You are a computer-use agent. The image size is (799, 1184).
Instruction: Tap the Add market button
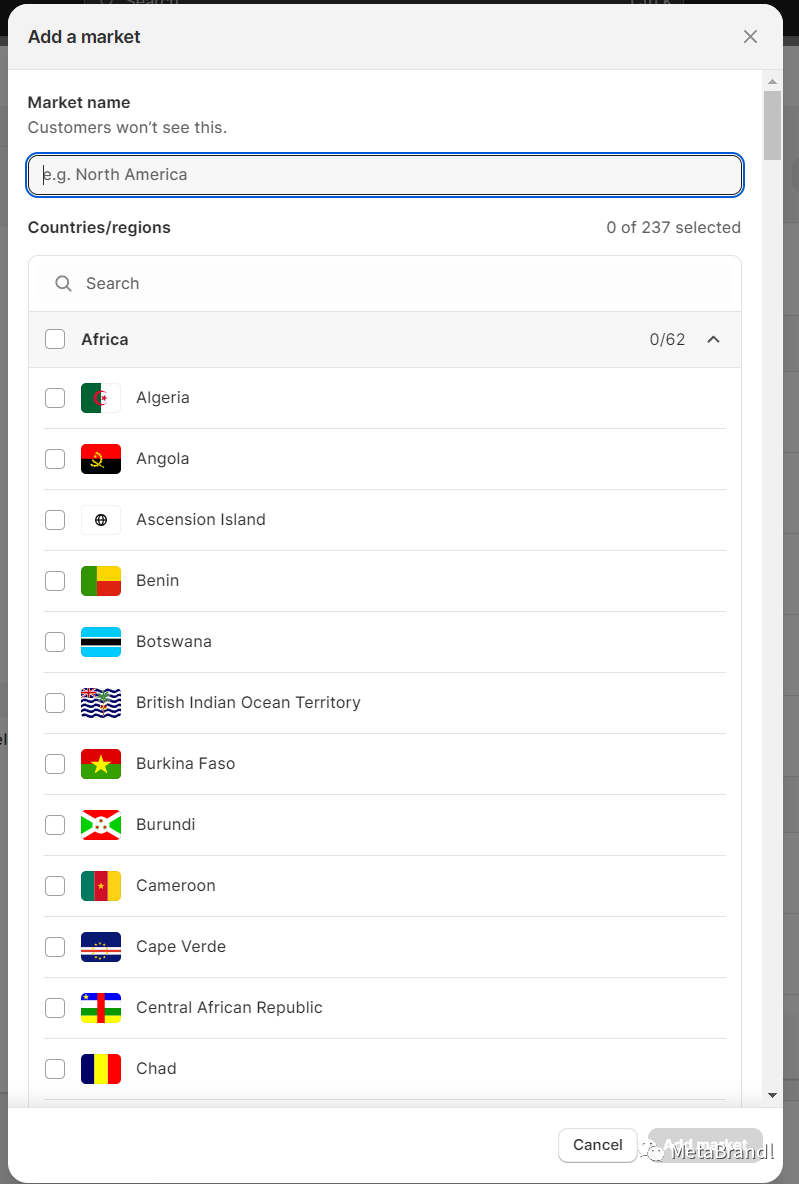coord(705,1145)
